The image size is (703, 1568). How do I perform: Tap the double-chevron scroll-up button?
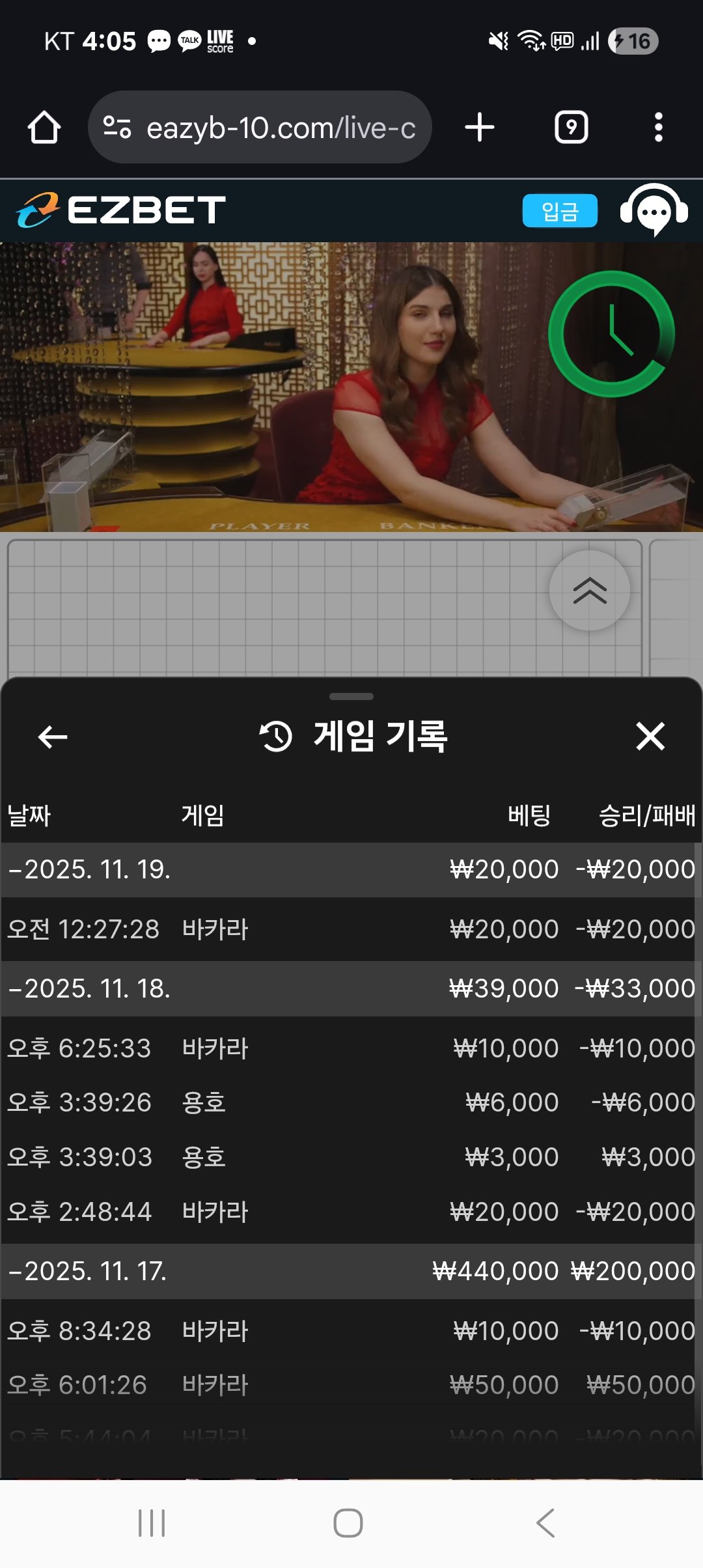point(589,591)
